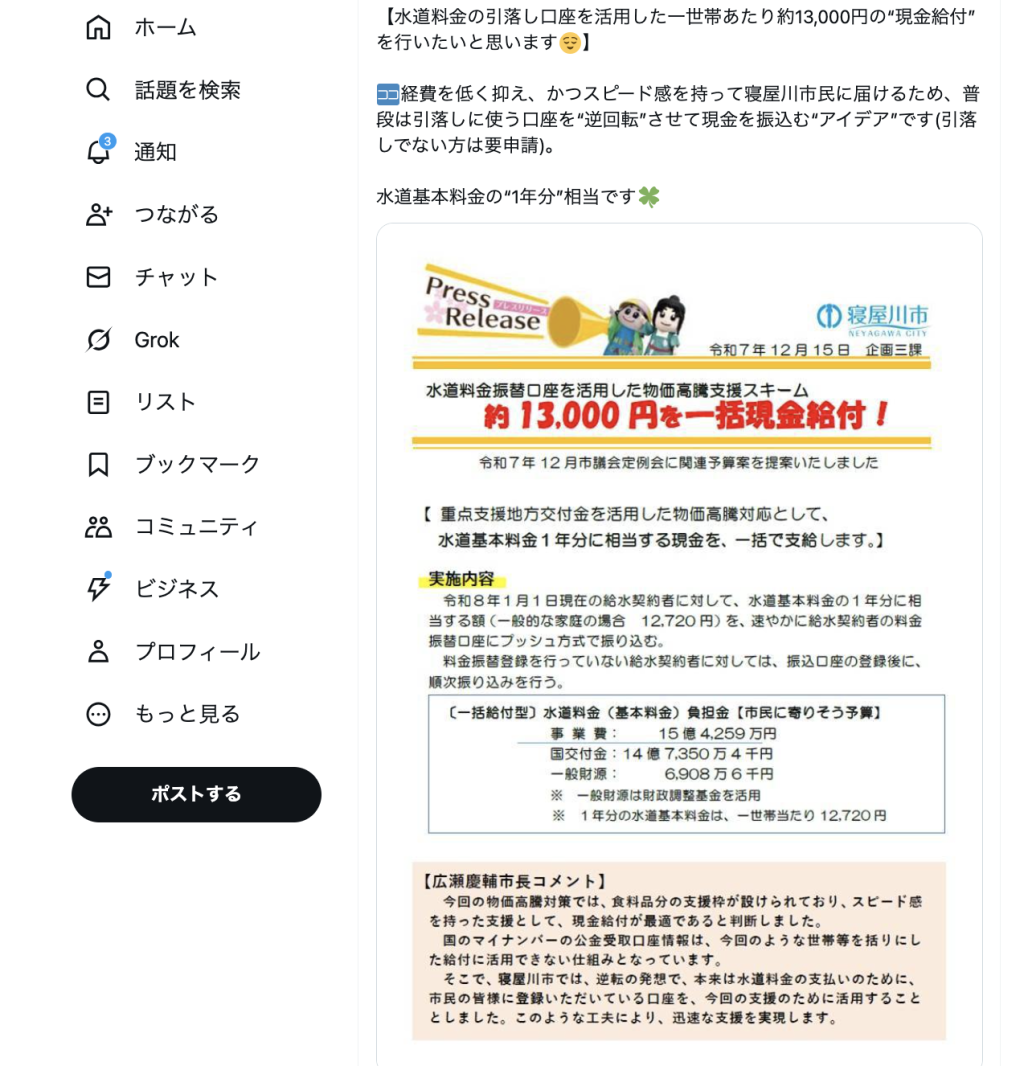
Task: Open コミュニティ communities
Action: [x=172, y=527]
